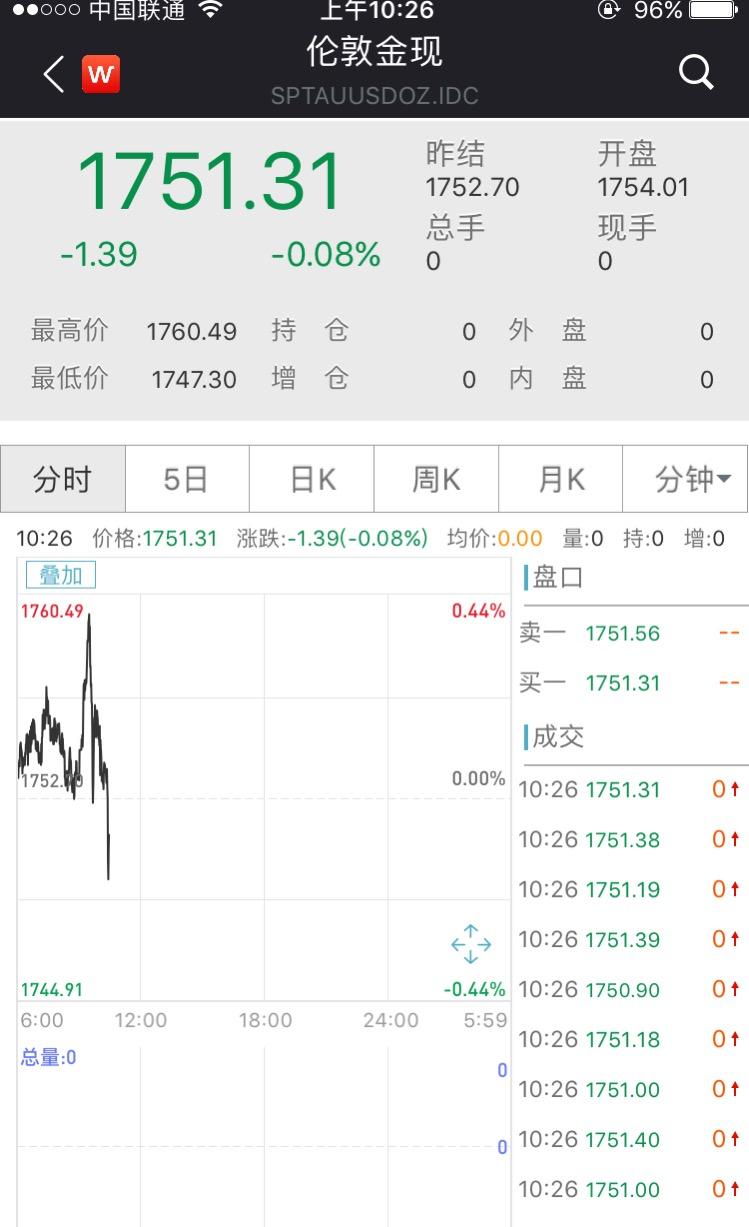The height and width of the screenshot is (1227, 749).
Task: Toggle the orientation lock icon in status bar
Action: [609, 11]
